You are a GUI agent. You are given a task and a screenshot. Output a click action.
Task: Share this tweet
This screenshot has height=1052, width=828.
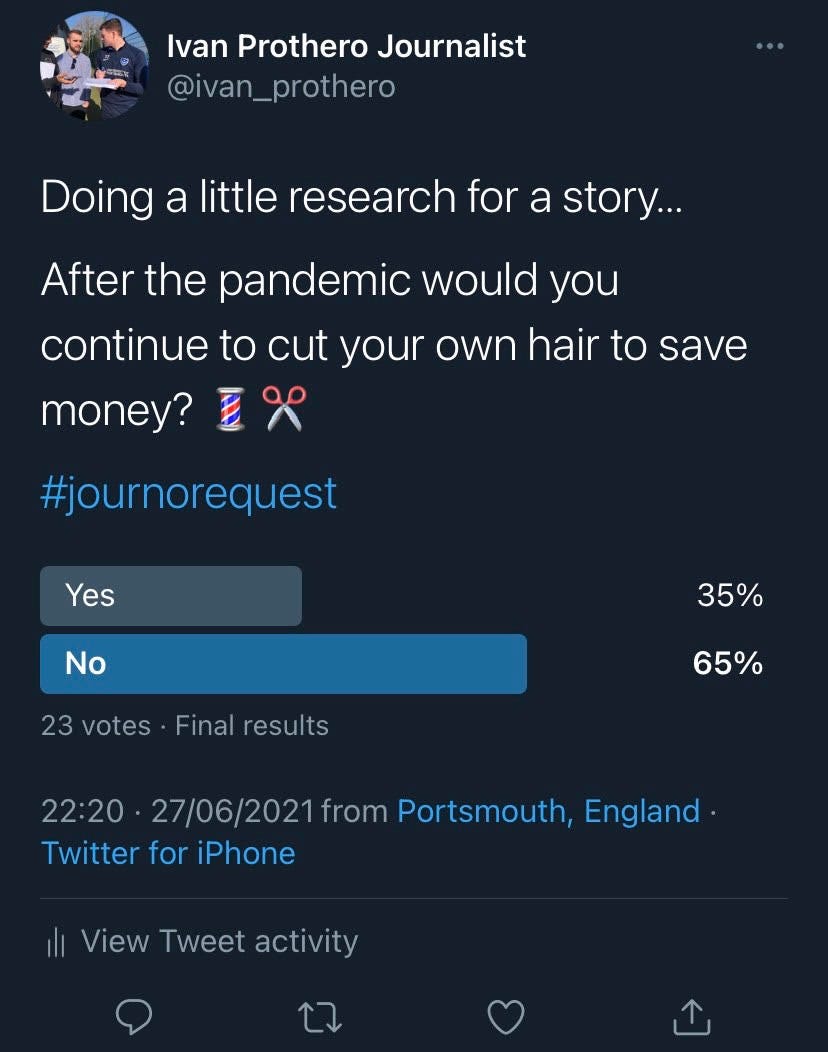tap(691, 1017)
